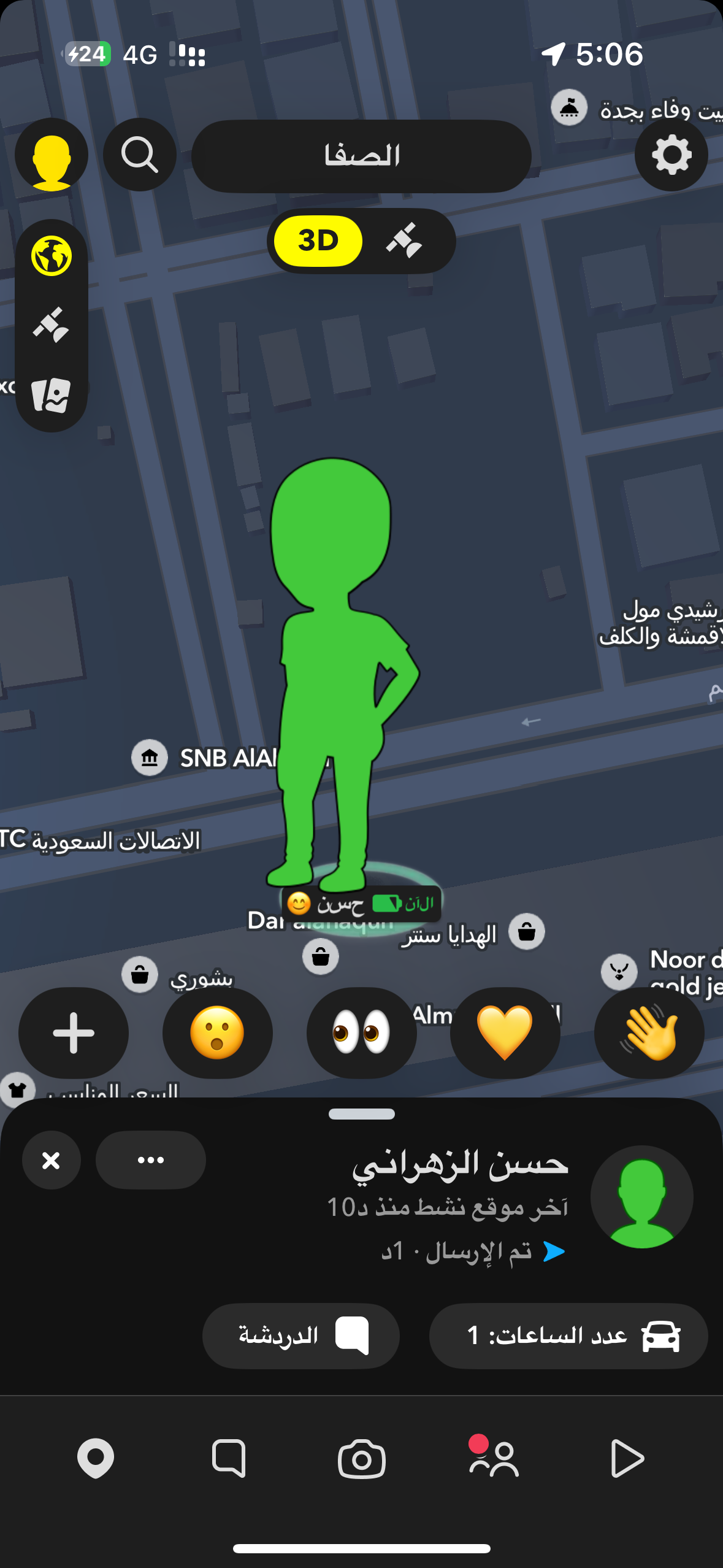The image size is (723, 1568).
Task: Send the surprised face emoji reaction
Action: (x=218, y=1033)
